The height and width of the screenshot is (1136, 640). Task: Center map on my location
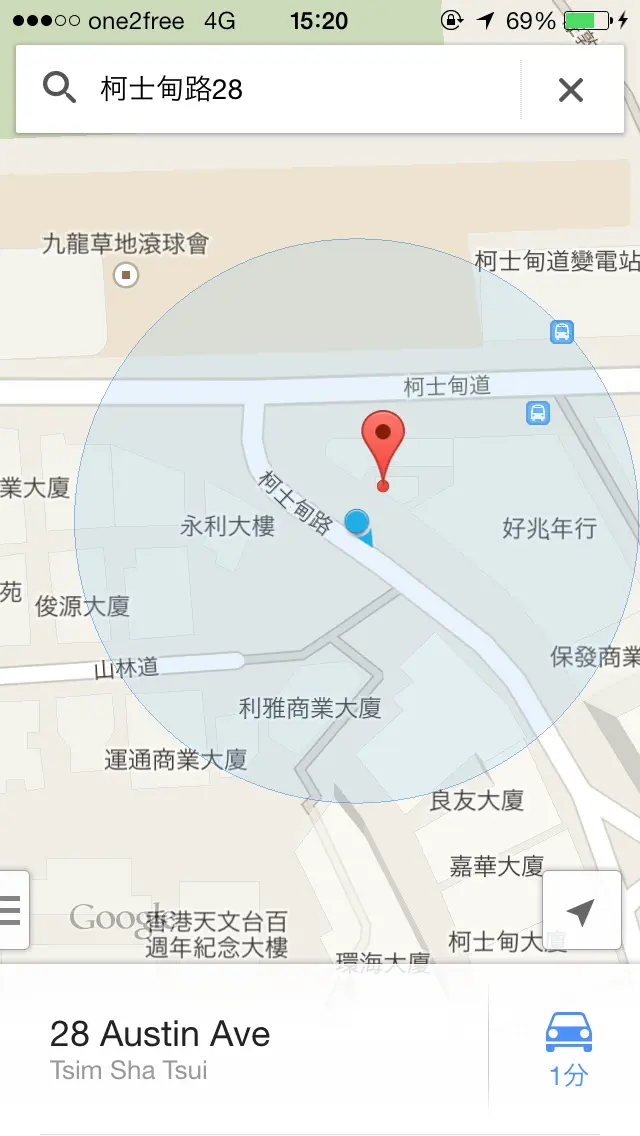[581, 911]
